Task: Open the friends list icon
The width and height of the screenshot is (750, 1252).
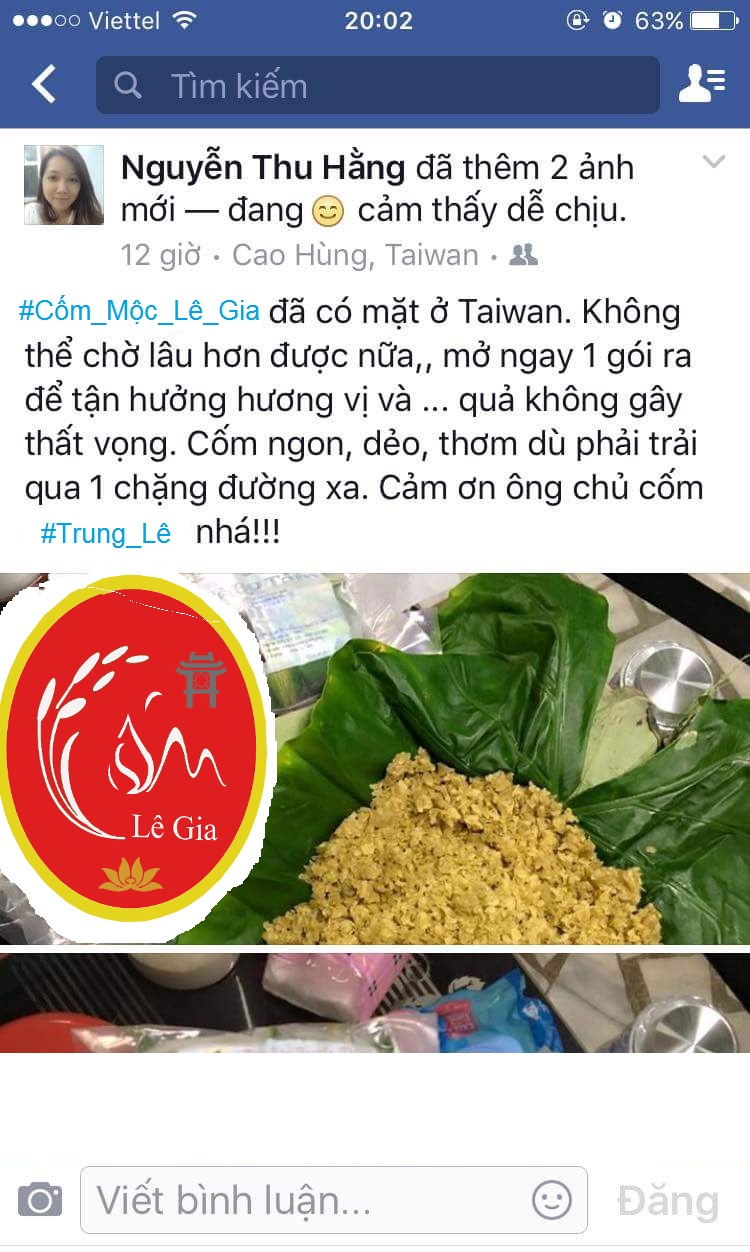Action: (x=702, y=85)
